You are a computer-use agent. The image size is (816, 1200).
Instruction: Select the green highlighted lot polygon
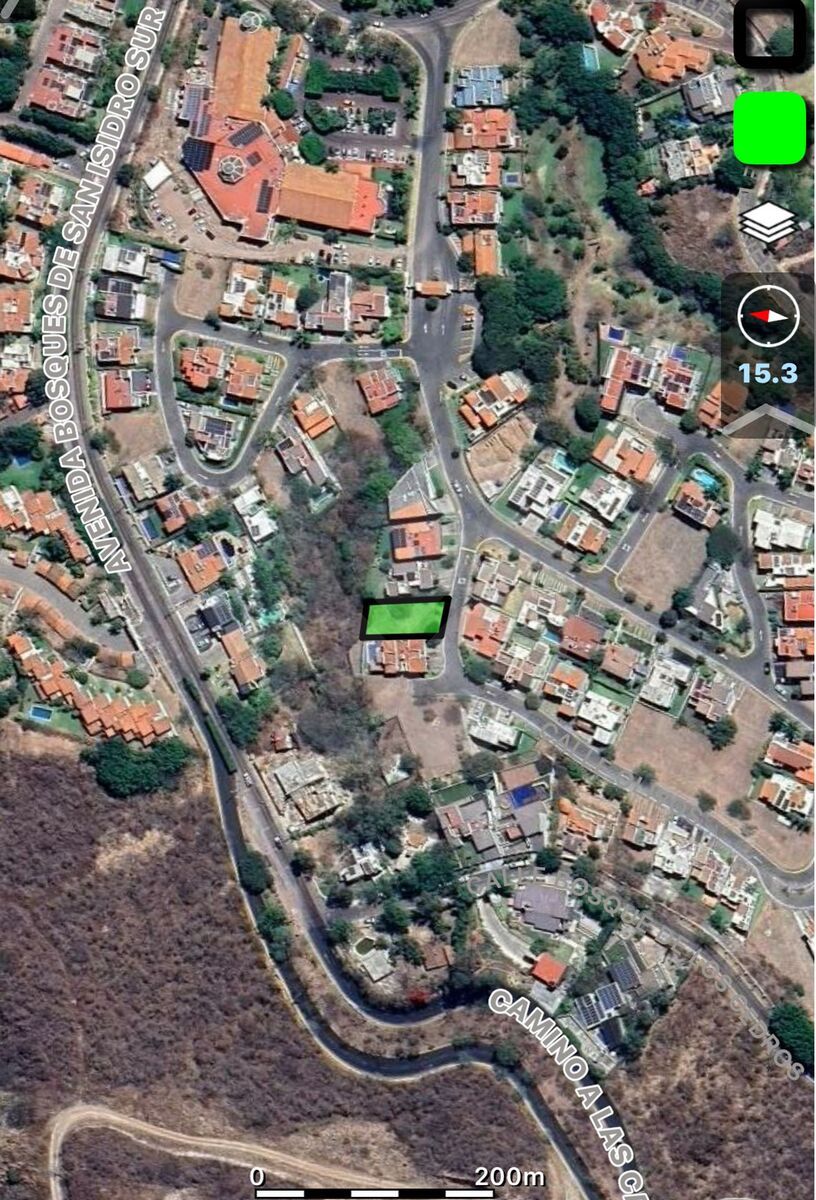point(405,619)
